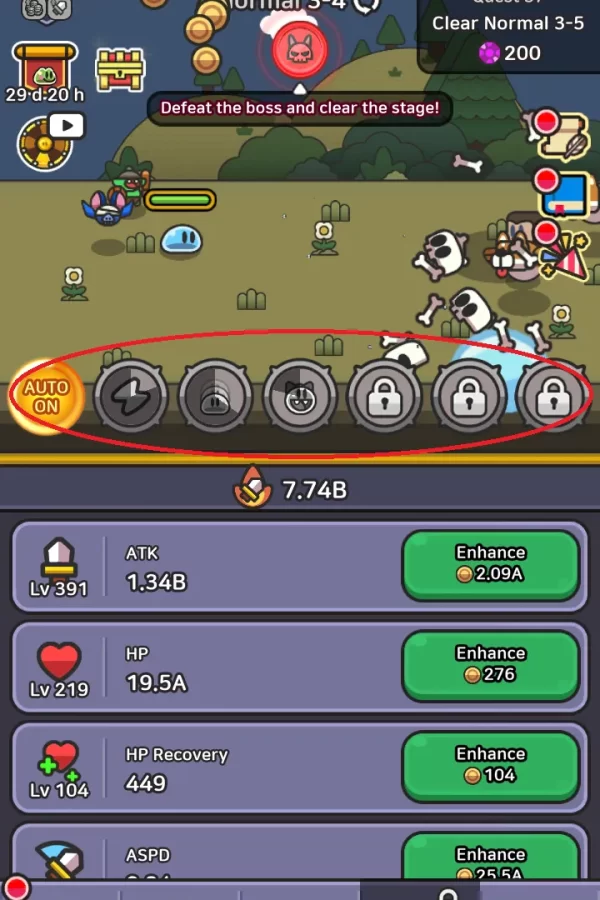The image size is (600, 900).
Task: Challenge the boss via the red skull icon
Action: 297,50
